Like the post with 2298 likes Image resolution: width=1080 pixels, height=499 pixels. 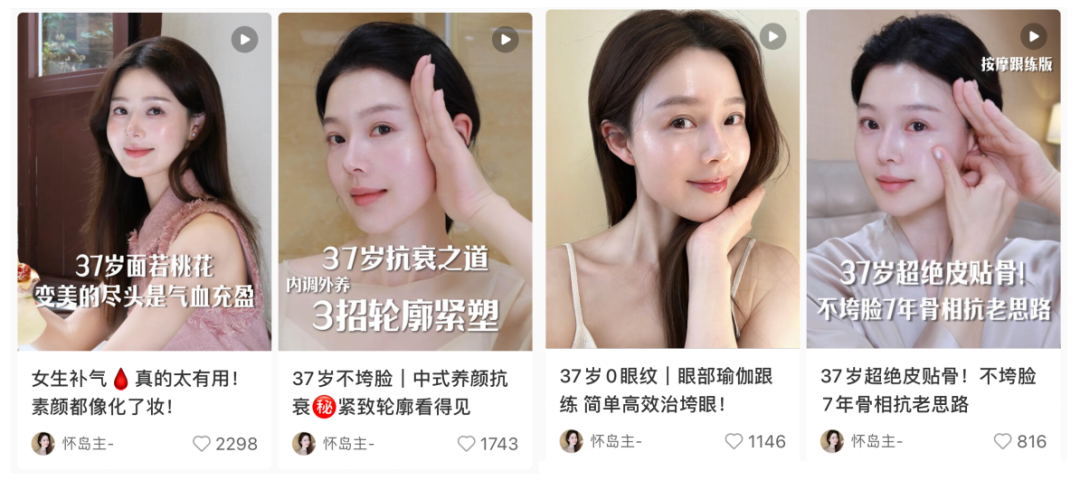(x=202, y=443)
